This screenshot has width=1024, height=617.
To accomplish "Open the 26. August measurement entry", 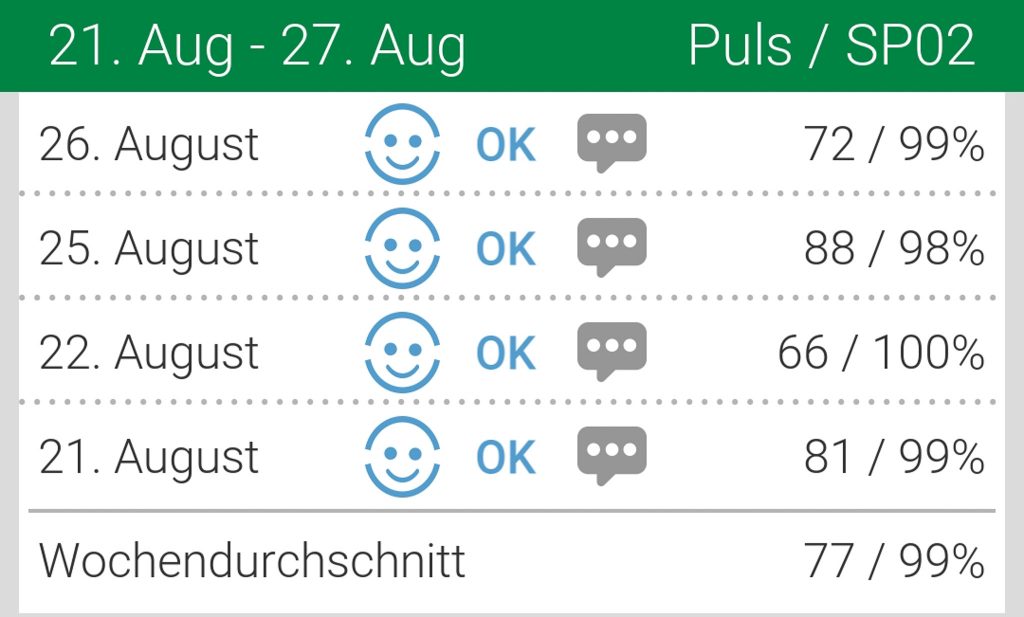I will pos(511,143).
